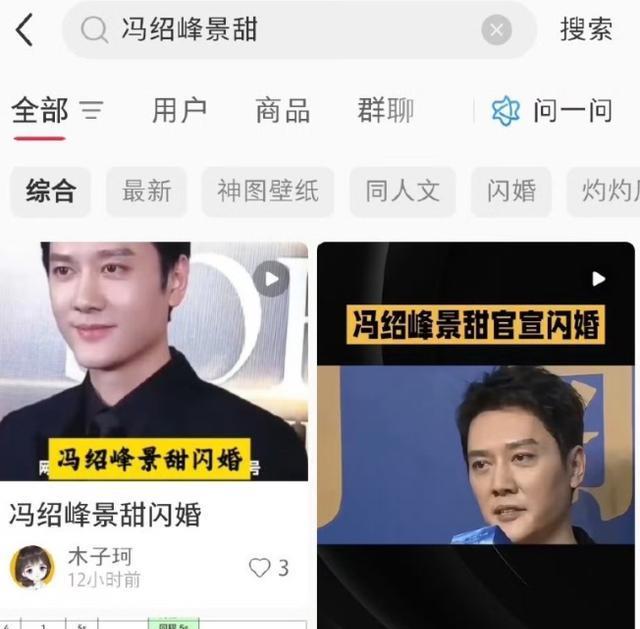
Task: Tap the search field with 冯绍峰景甜
Action: [x=280, y=30]
